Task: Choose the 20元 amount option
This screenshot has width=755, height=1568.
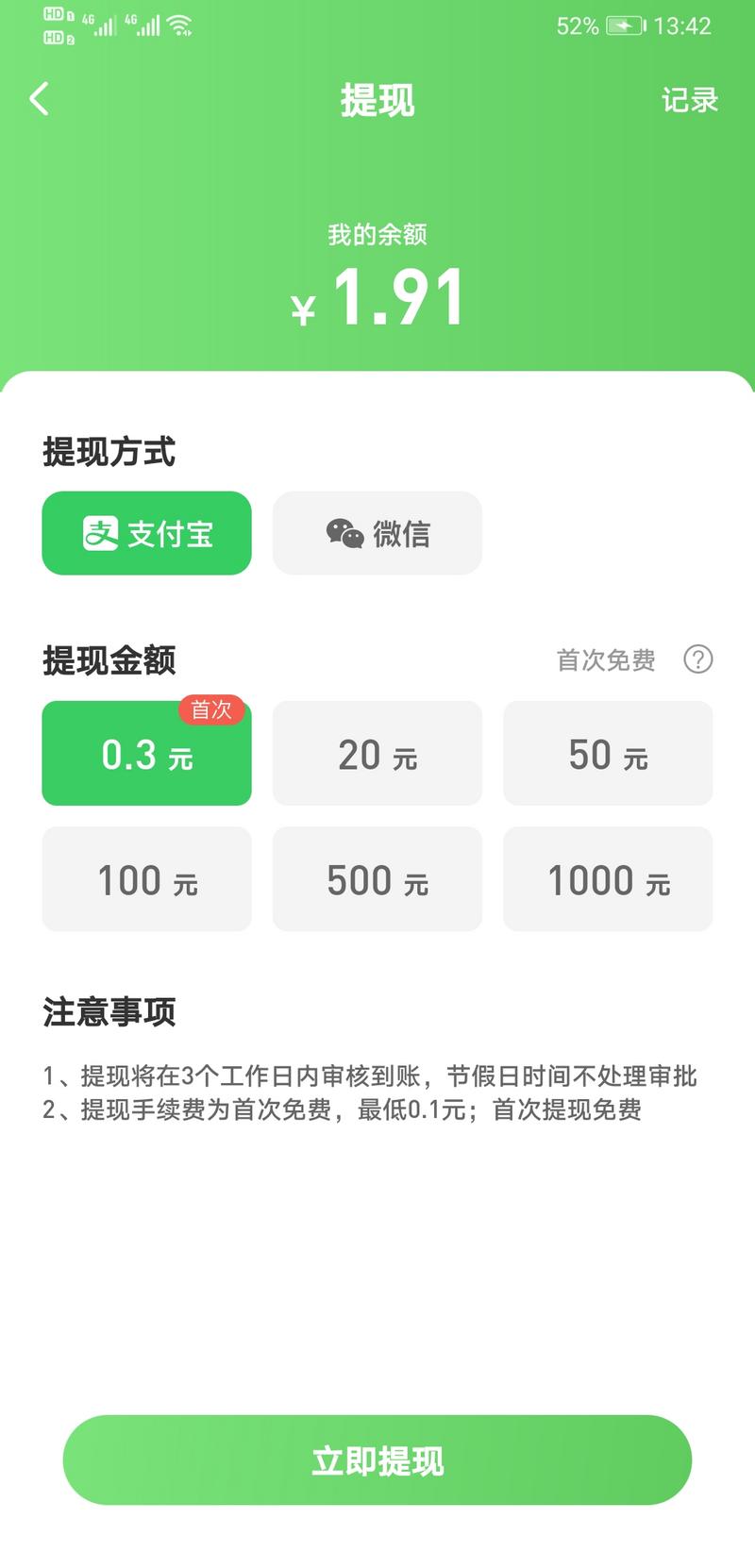Action: point(377,753)
